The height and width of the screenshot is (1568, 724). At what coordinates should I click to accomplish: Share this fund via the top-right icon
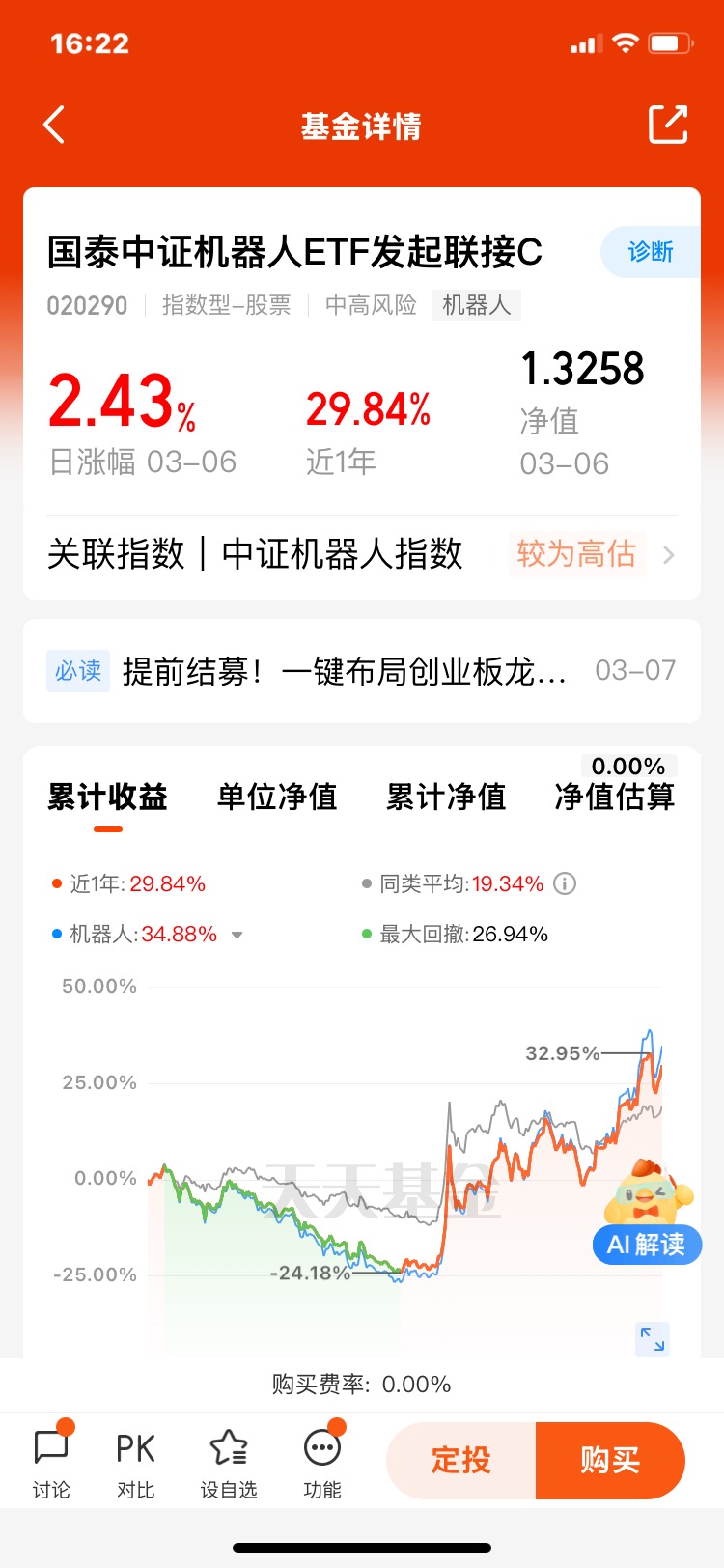[x=667, y=125]
